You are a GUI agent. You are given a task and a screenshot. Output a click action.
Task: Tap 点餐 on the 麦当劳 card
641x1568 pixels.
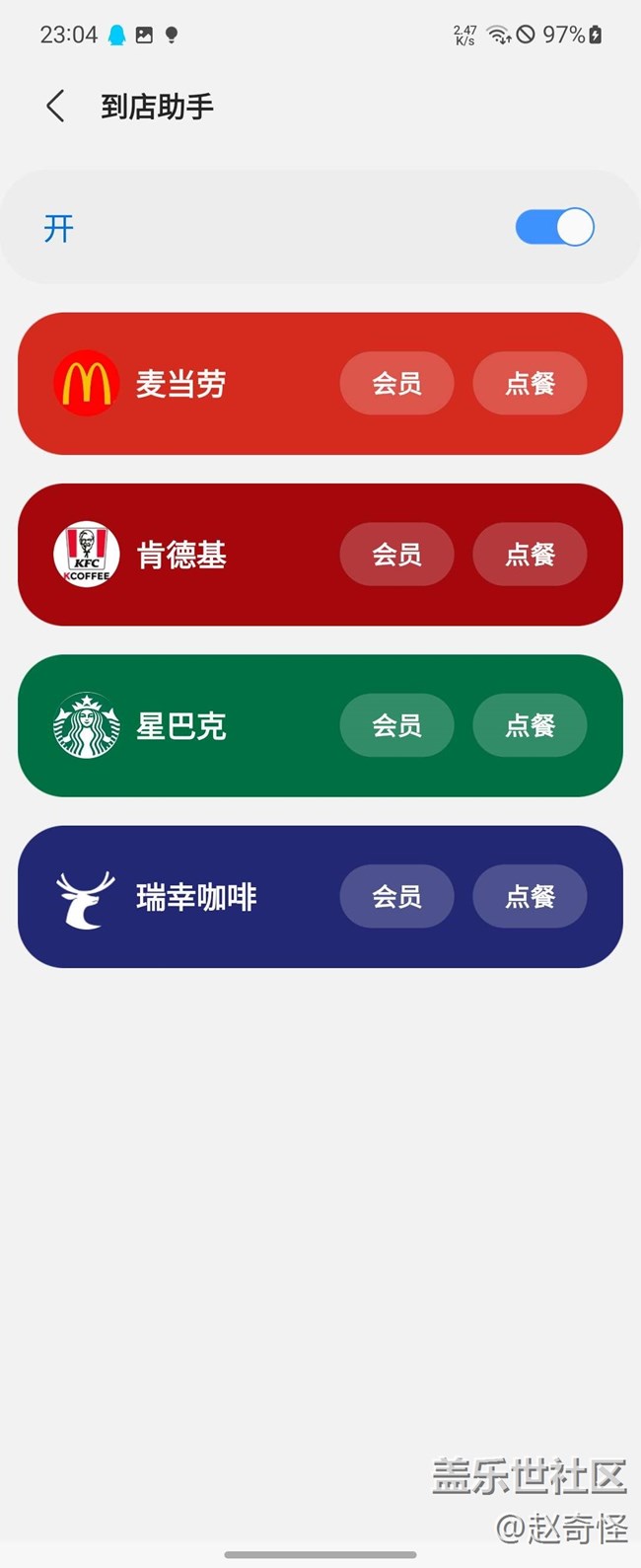(530, 383)
